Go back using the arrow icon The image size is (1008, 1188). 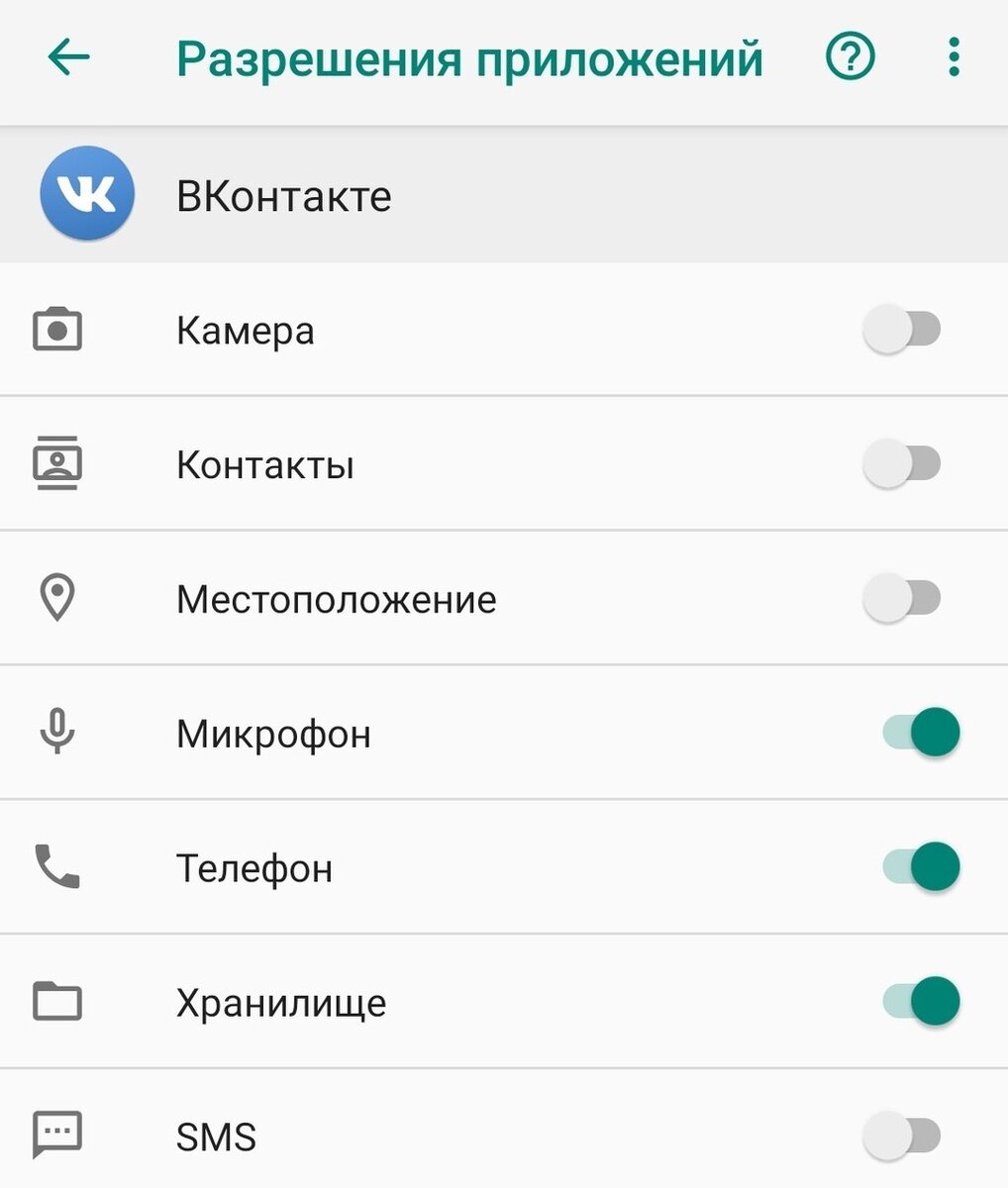tap(68, 57)
